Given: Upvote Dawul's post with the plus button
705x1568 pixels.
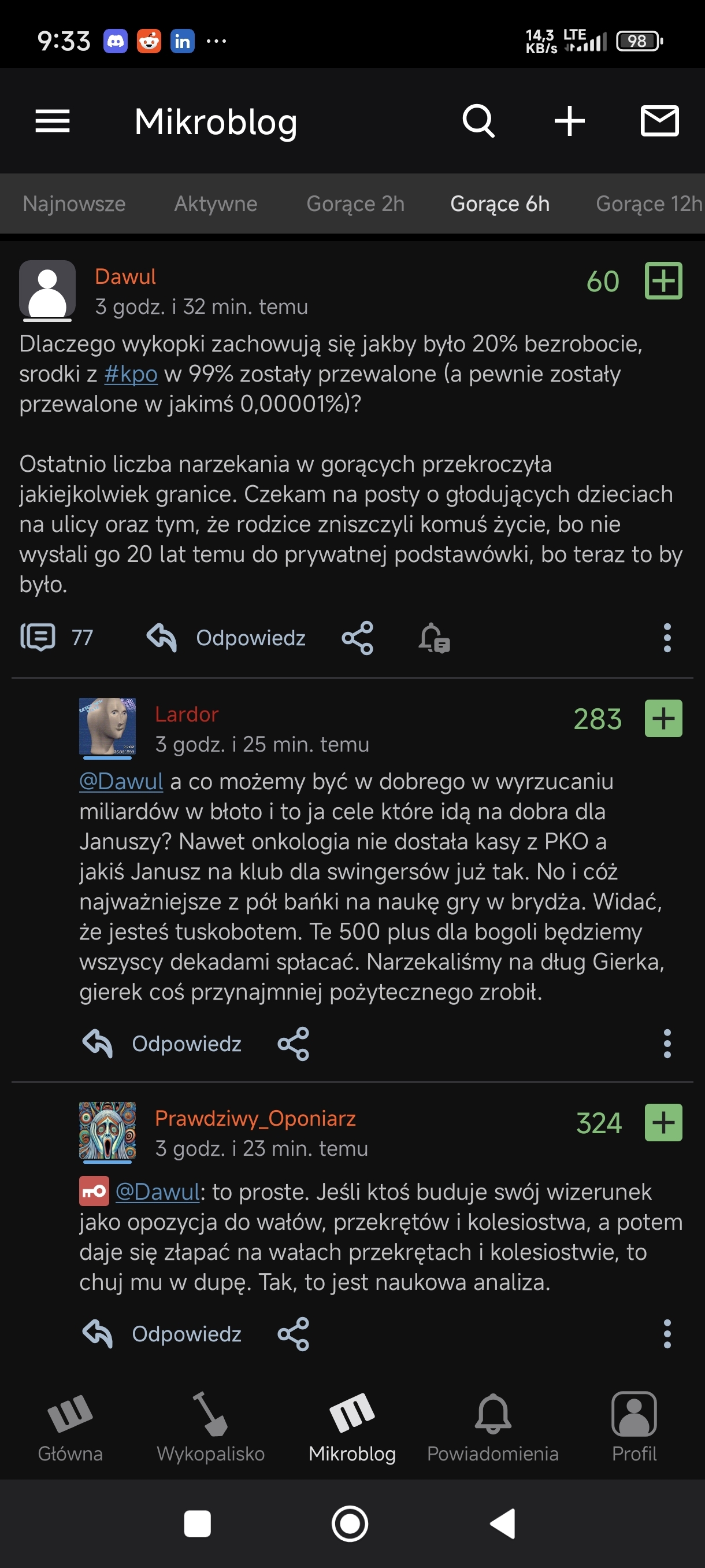Looking at the screenshot, I should pyautogui.click(x=663, y=281).
